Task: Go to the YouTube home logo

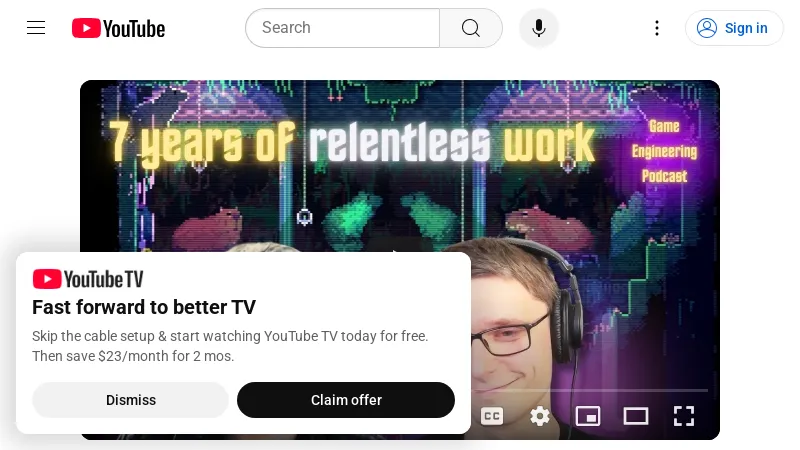Action: tap(118, 28)
